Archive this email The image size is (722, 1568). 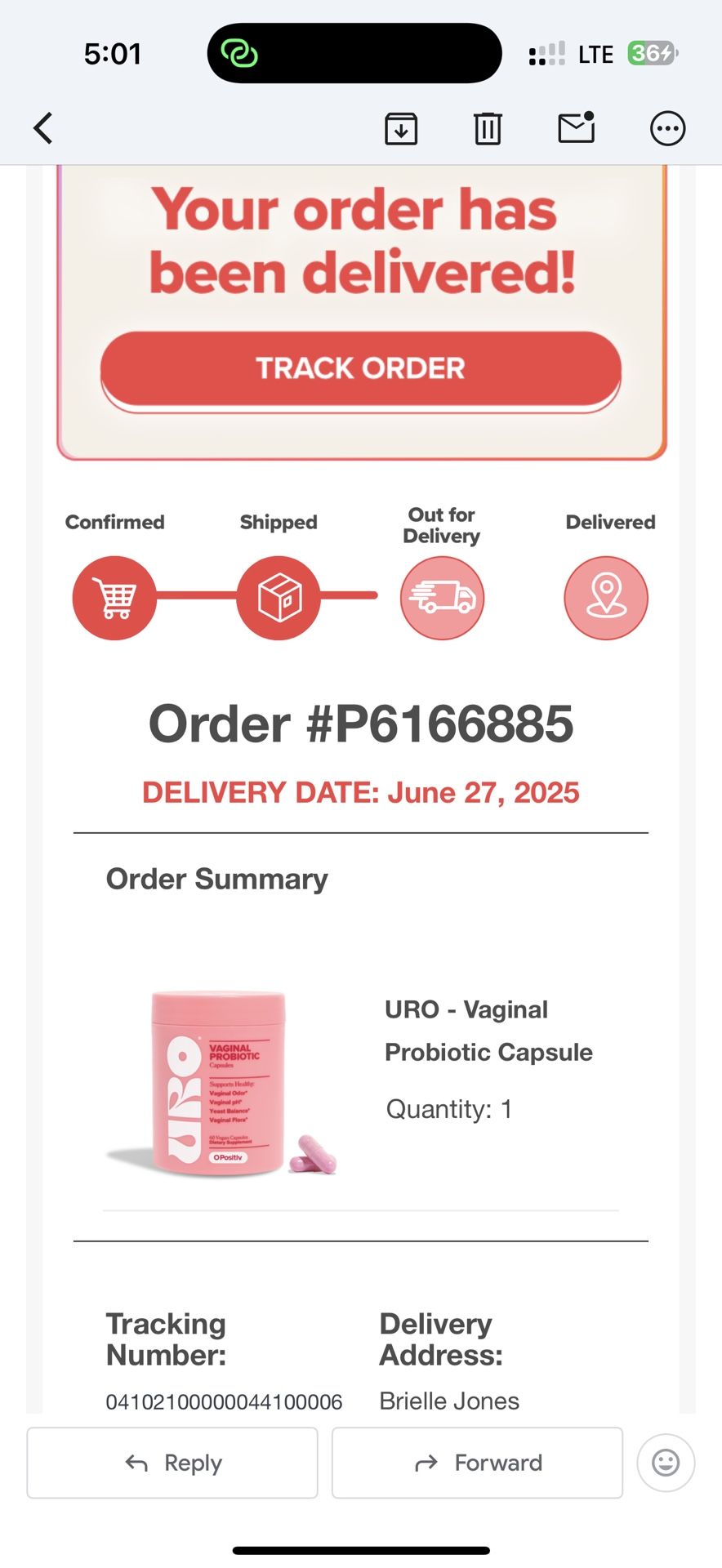pyautogui.click(x=401, y=128)
